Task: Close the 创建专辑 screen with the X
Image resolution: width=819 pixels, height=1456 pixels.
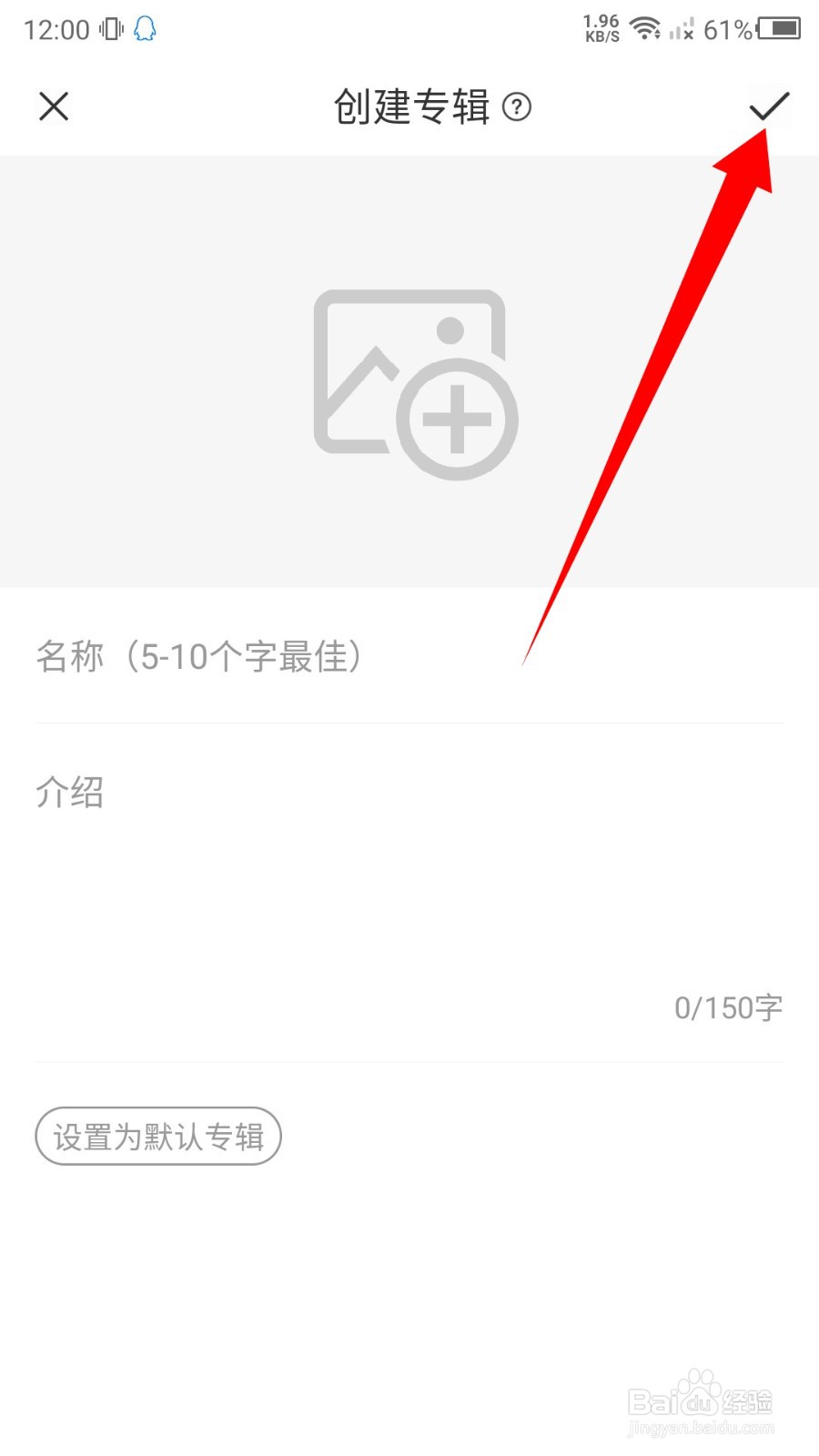Action: (x=55, y=106)
